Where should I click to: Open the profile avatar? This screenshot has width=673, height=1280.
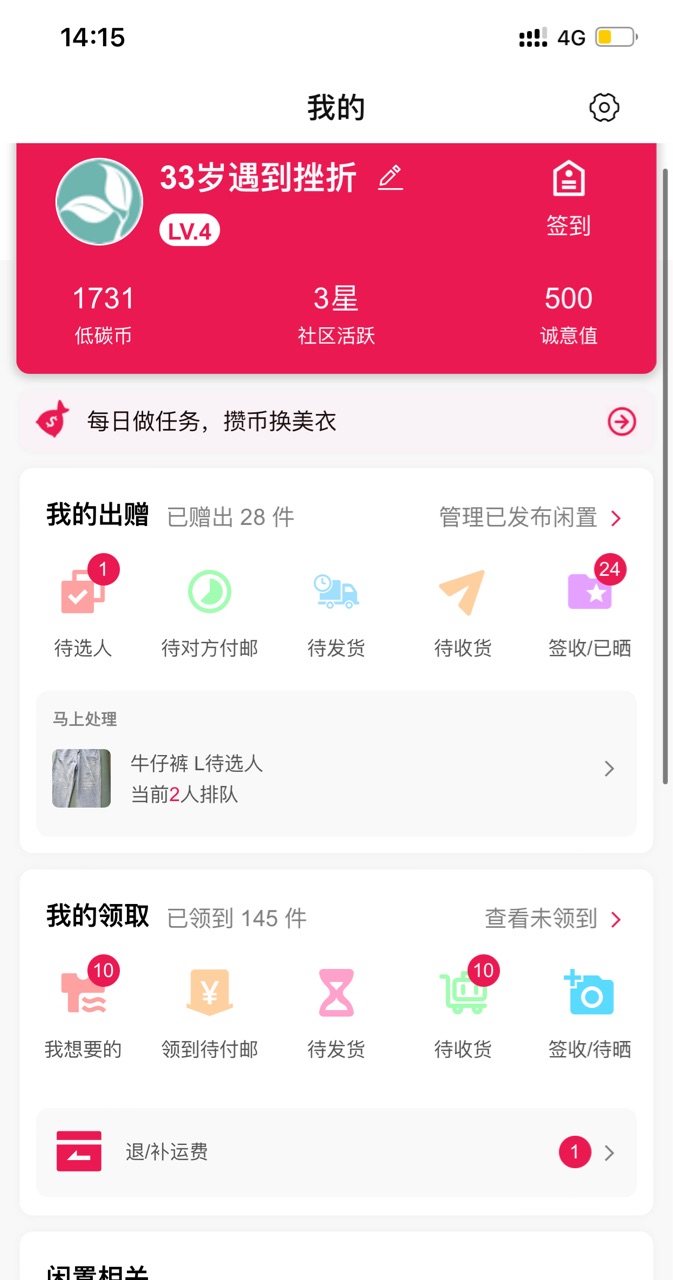[x=99, y=201]
